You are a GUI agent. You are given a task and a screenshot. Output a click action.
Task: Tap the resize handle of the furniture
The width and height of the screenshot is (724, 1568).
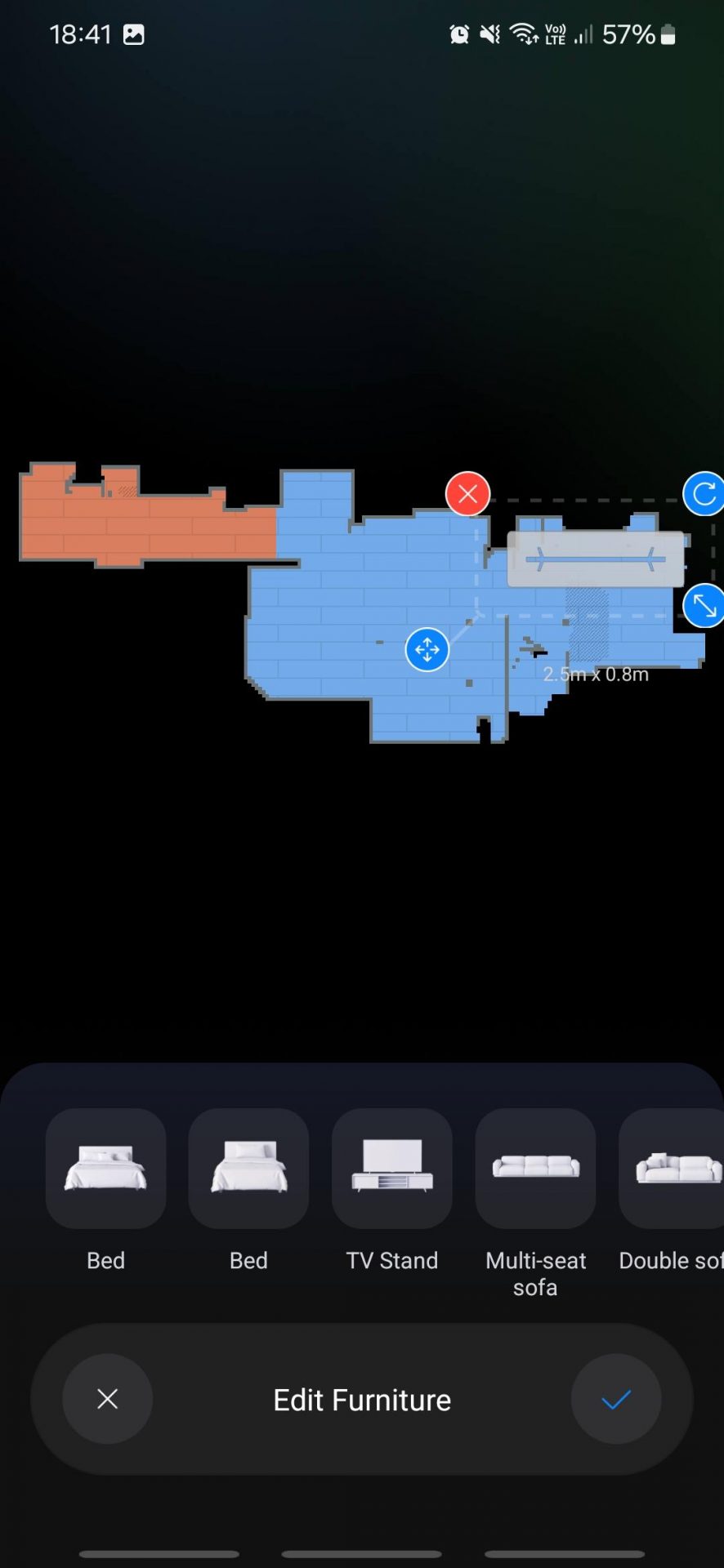point(704,605)
